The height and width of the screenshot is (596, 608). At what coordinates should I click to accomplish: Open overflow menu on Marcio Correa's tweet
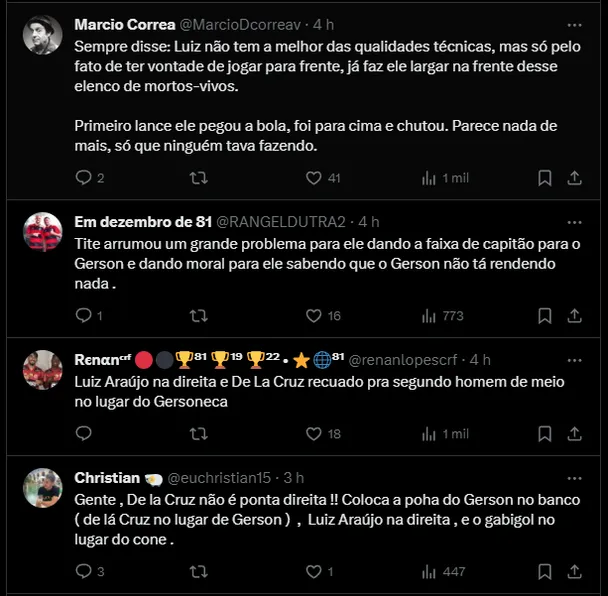pyautogui.click(x=574, y=24)
